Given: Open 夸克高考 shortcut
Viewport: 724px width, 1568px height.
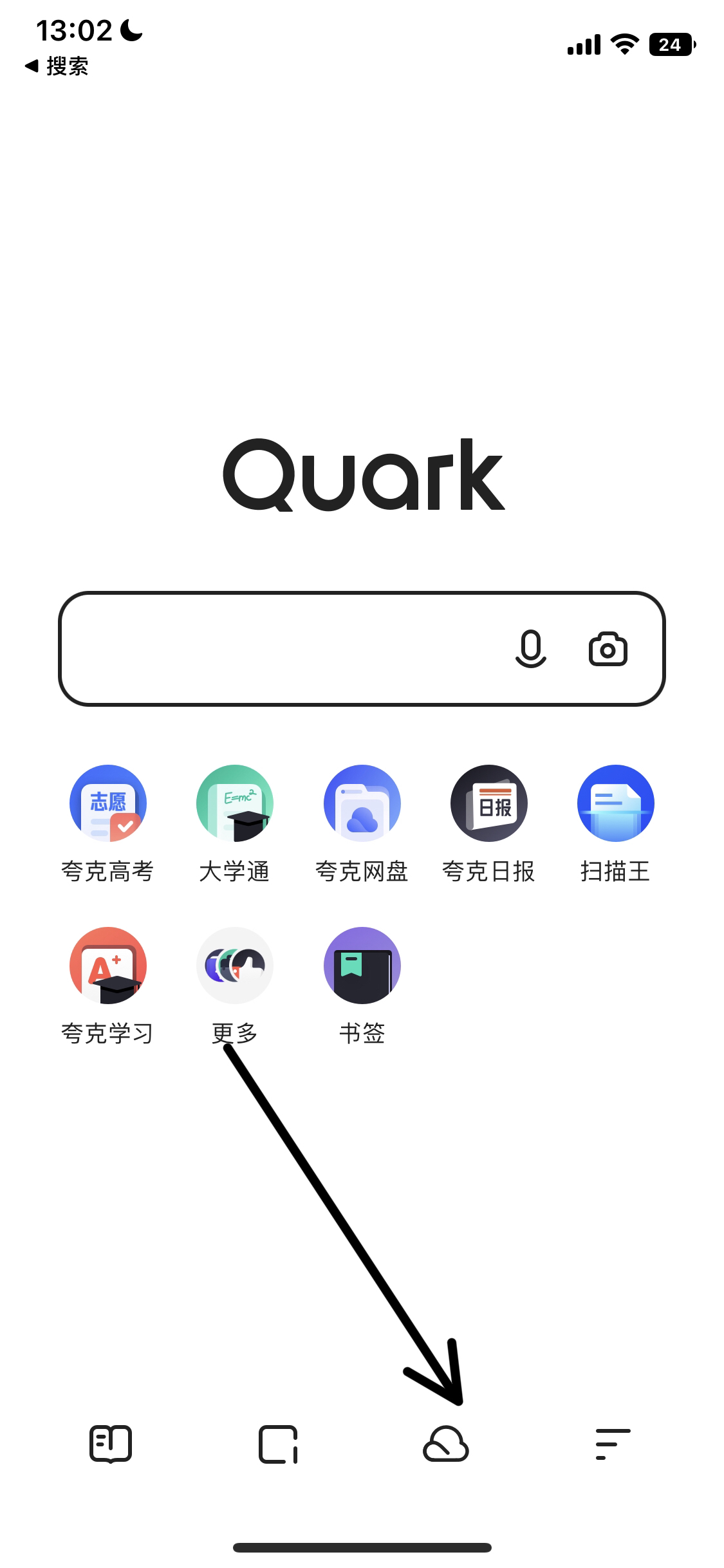Looking at the screenshot, I should [107, 803].
